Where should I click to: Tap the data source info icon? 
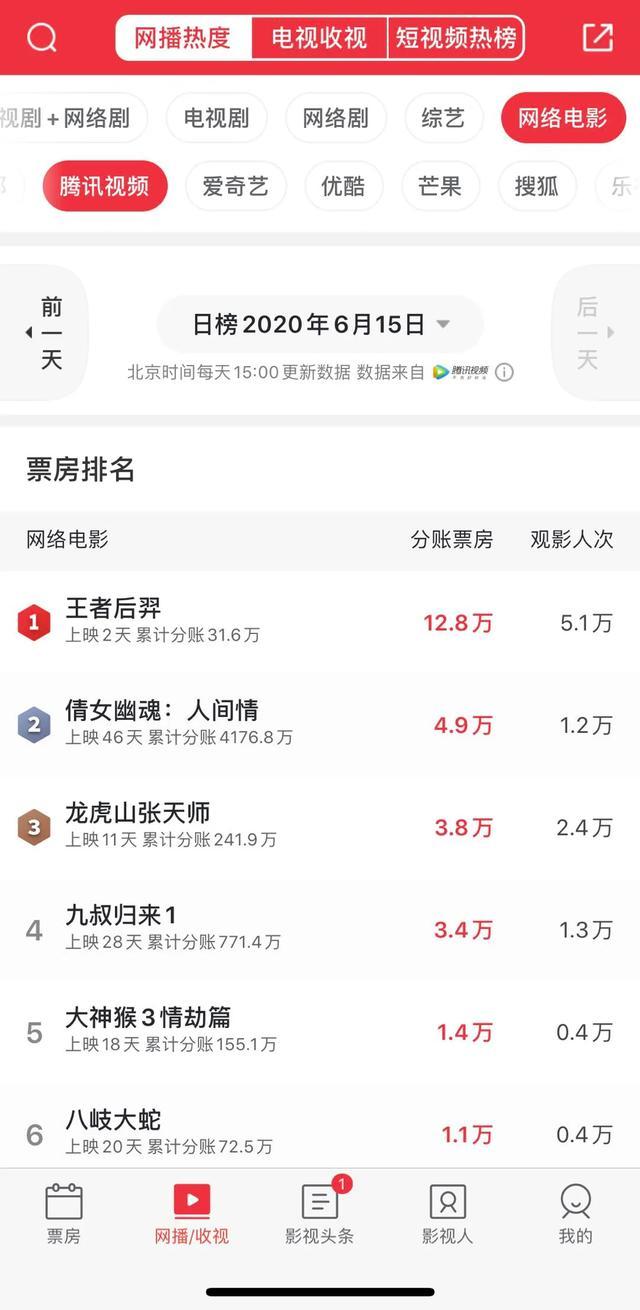(505, 372)
